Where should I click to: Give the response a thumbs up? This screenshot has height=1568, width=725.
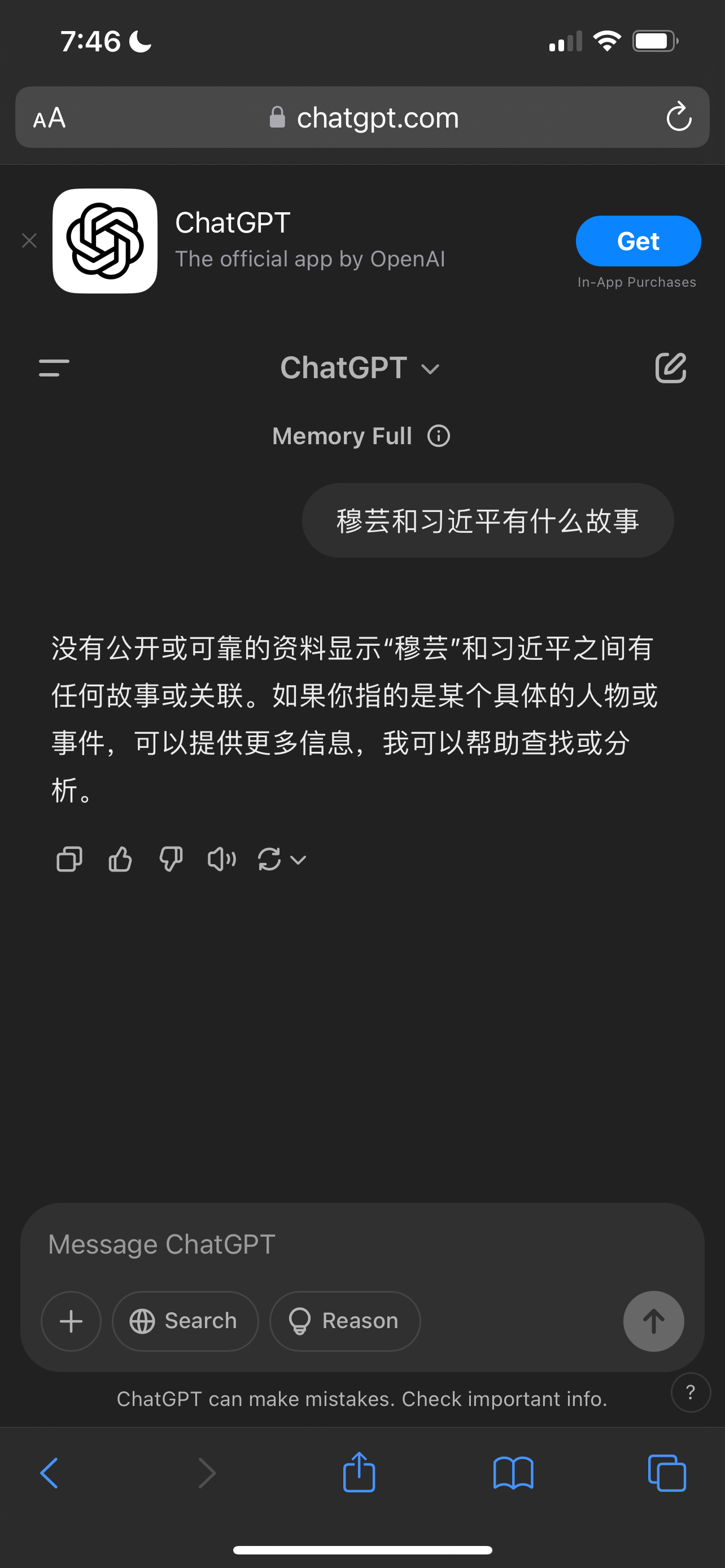(120, 860)
